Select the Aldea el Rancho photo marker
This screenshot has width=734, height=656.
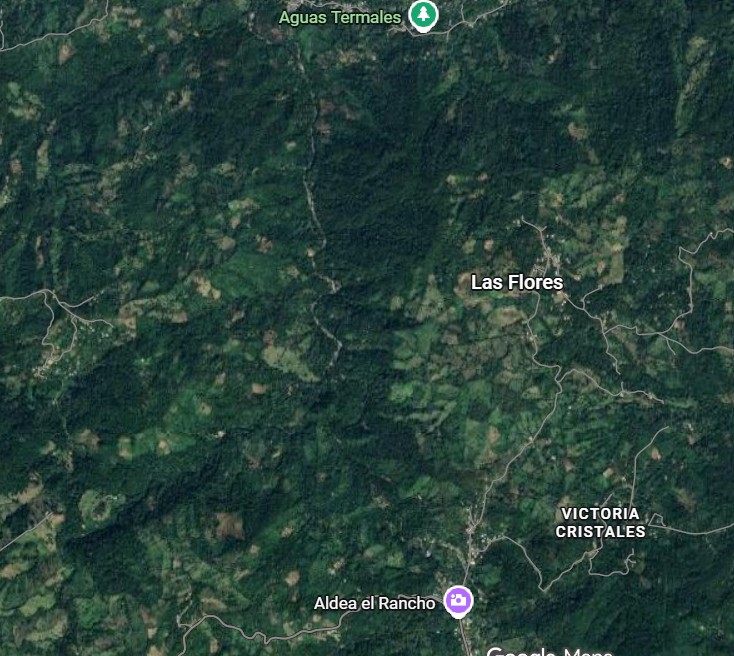(x=458, y=600)
